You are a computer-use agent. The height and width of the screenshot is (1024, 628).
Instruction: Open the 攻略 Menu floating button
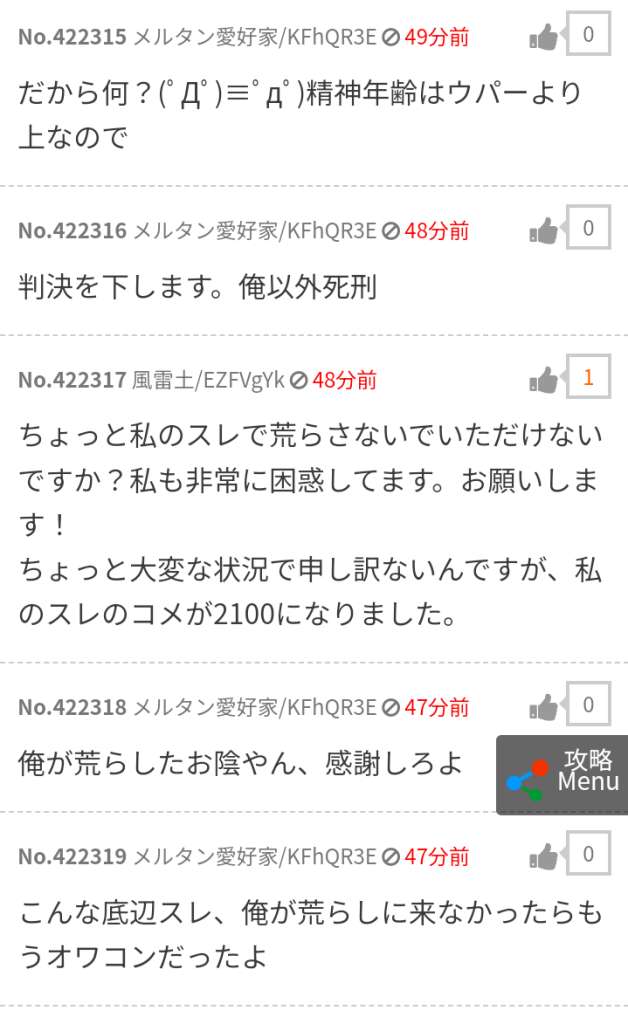(563, 775)
